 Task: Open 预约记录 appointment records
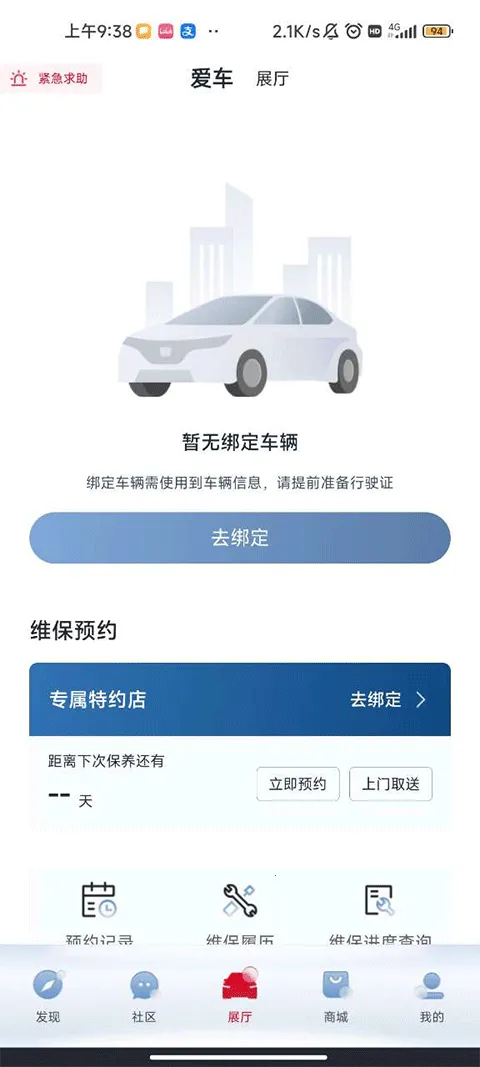point(99,914)
